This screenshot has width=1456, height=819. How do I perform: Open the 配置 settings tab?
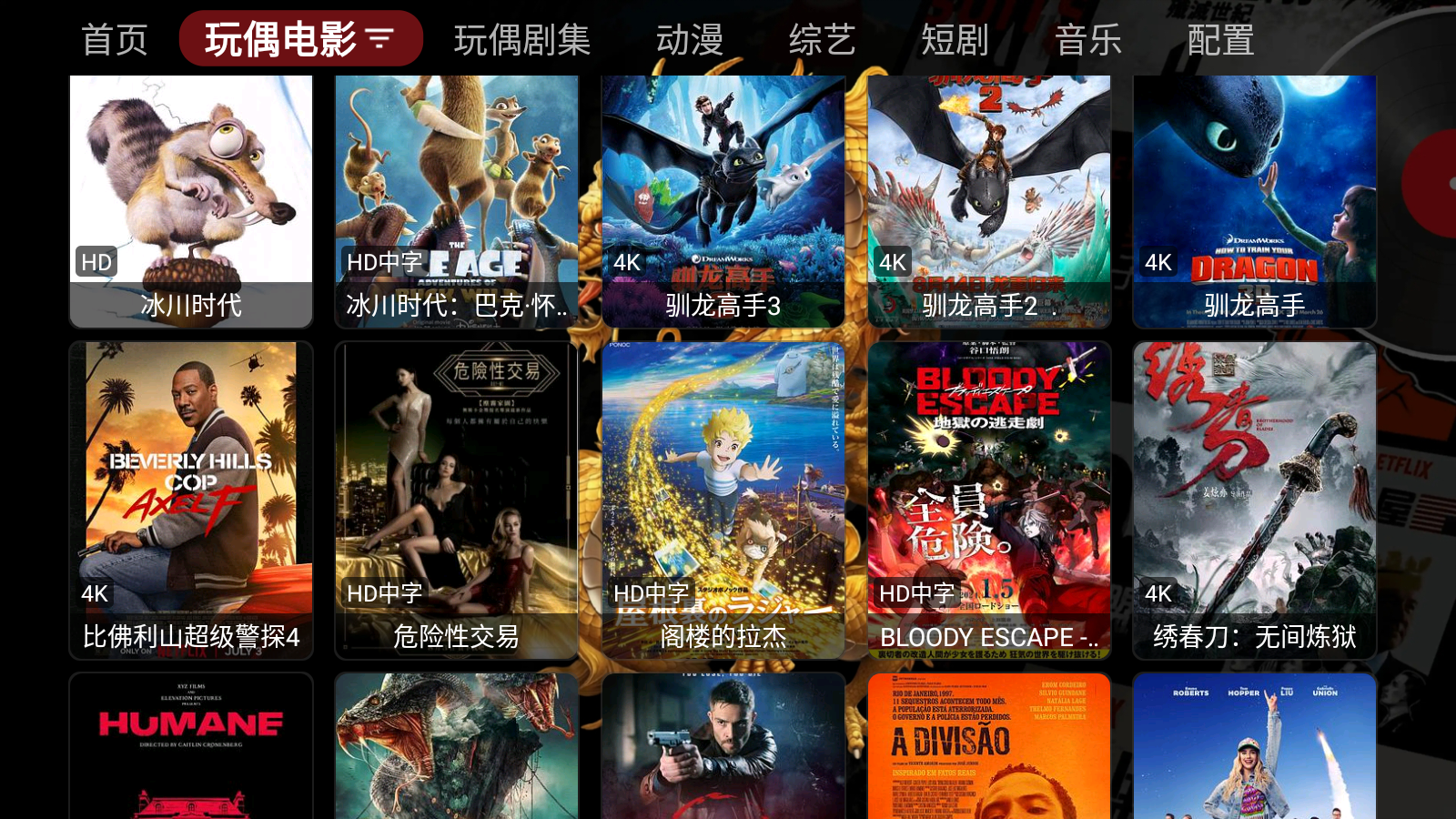pos(1220,40)
